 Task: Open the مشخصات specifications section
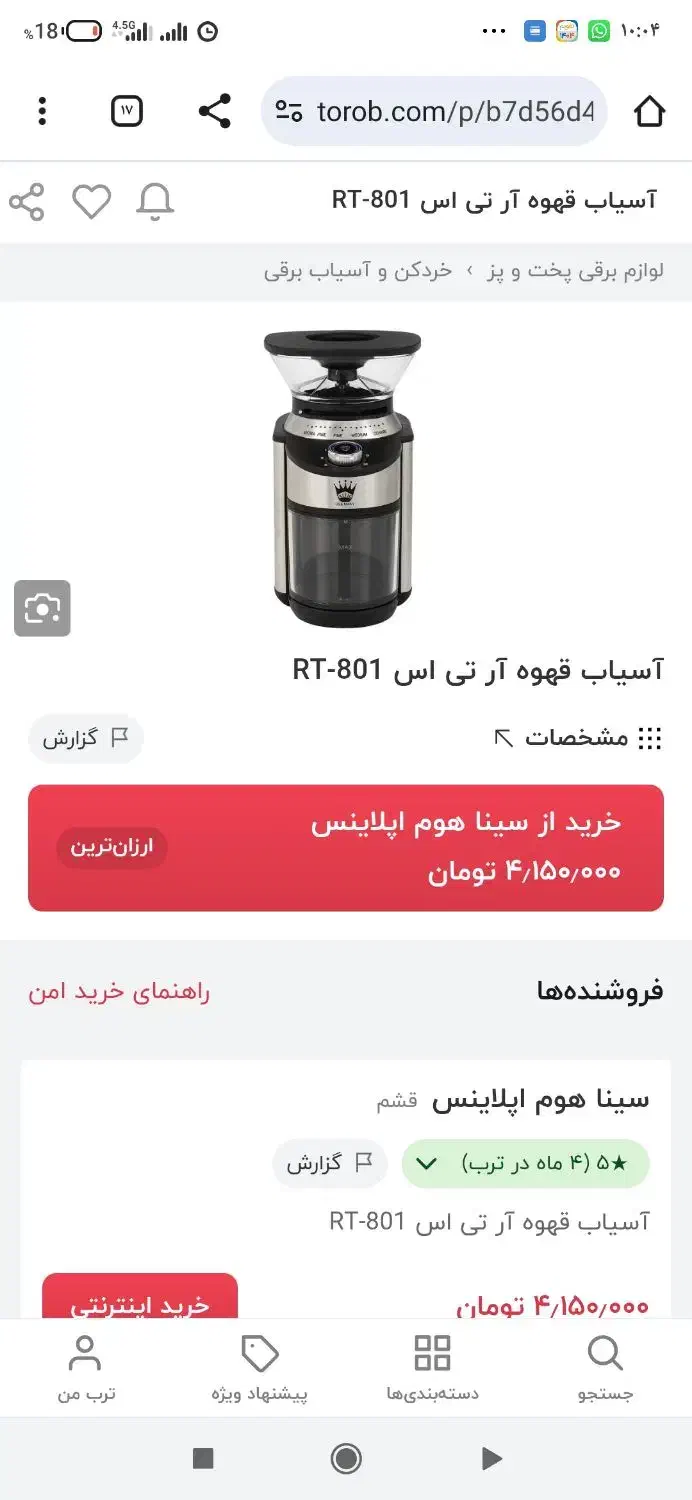[578, 739]
